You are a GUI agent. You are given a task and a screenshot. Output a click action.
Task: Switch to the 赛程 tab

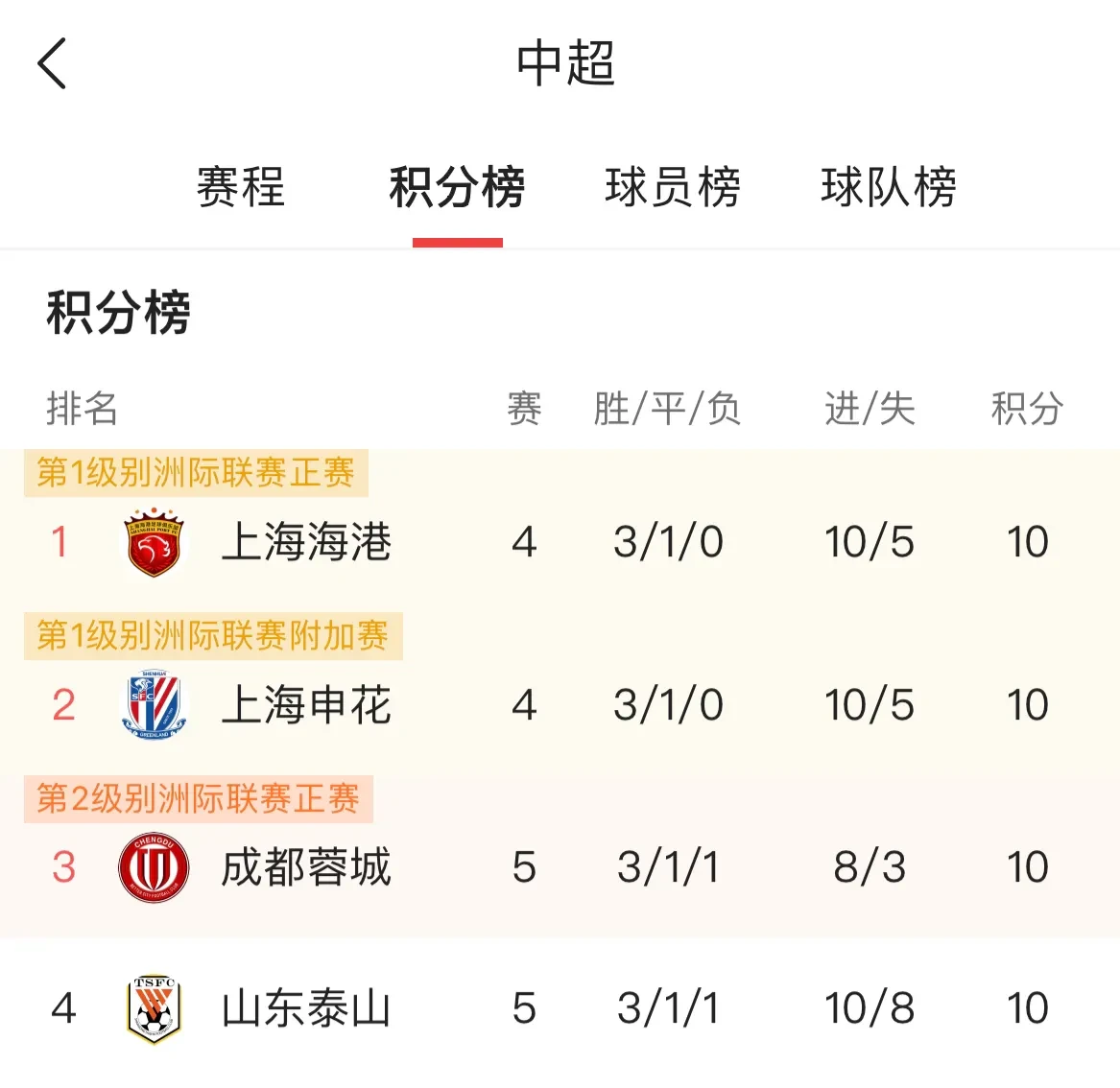coord(241,187)
